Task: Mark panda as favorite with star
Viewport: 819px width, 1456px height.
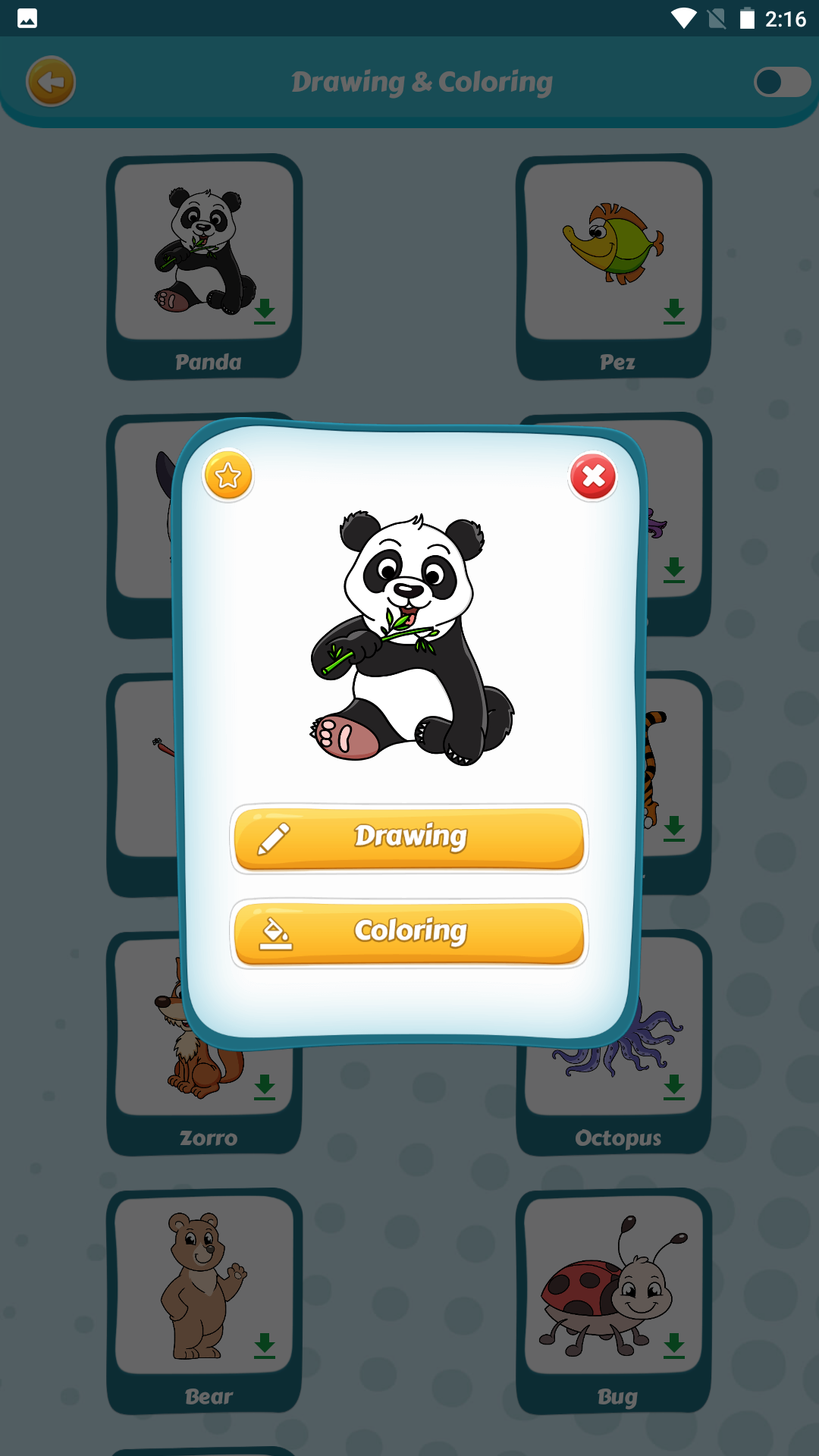Action: pyautogui.click(x=228, y=475)
